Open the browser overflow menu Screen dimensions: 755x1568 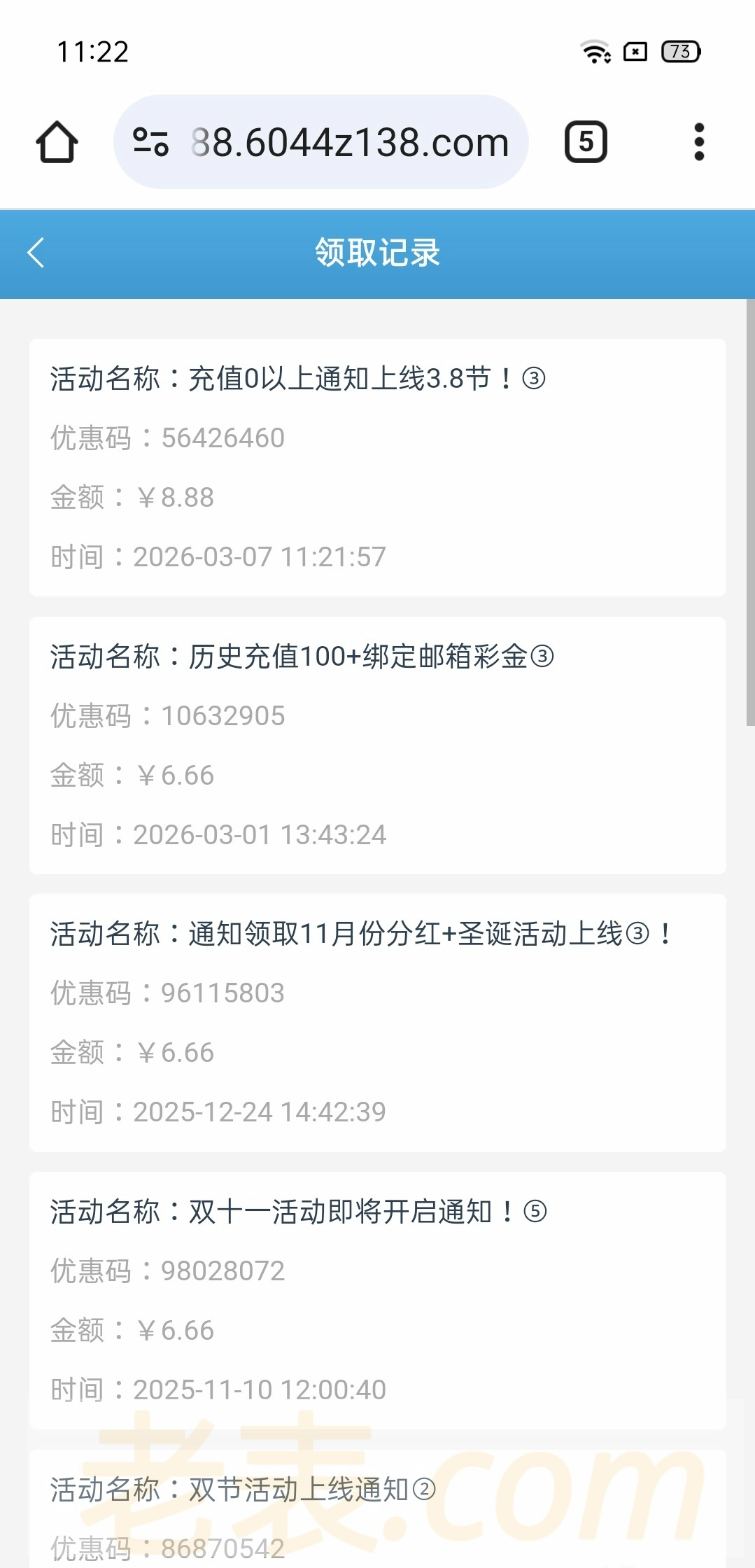click(x=698, y=142)
